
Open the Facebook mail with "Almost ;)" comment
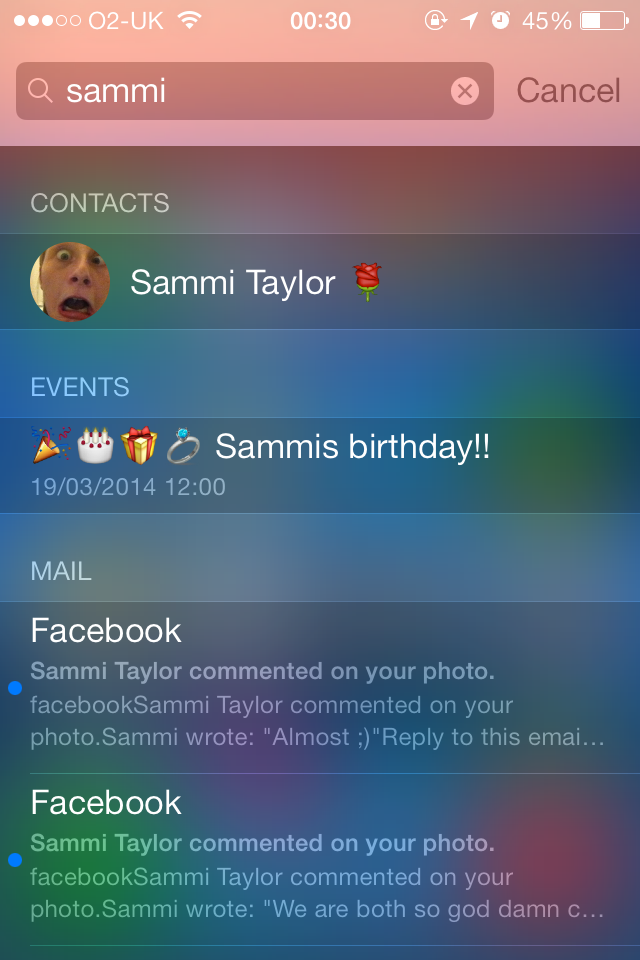[320, 686]
